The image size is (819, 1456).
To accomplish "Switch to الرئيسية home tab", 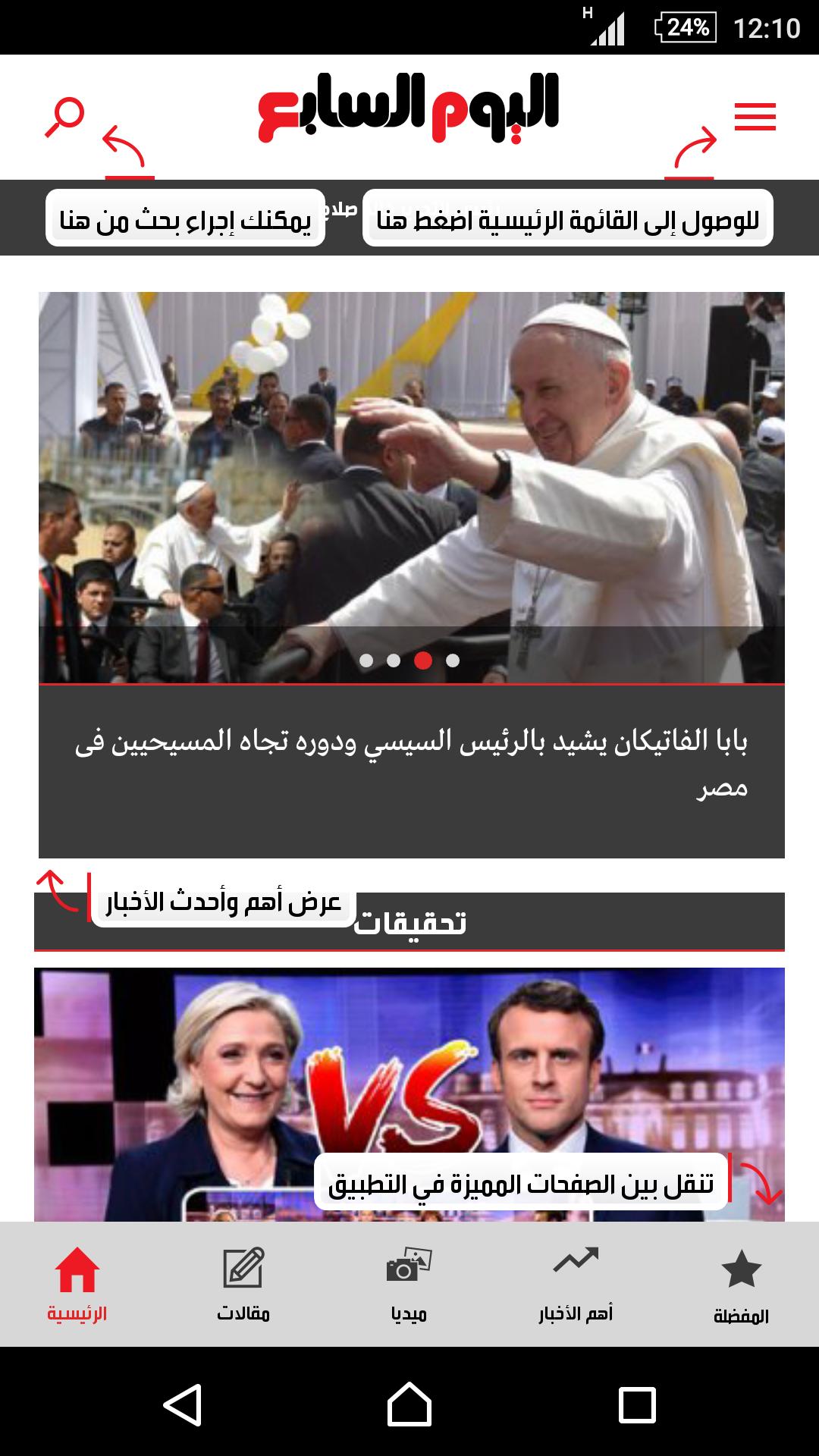I will (77, 1285).
